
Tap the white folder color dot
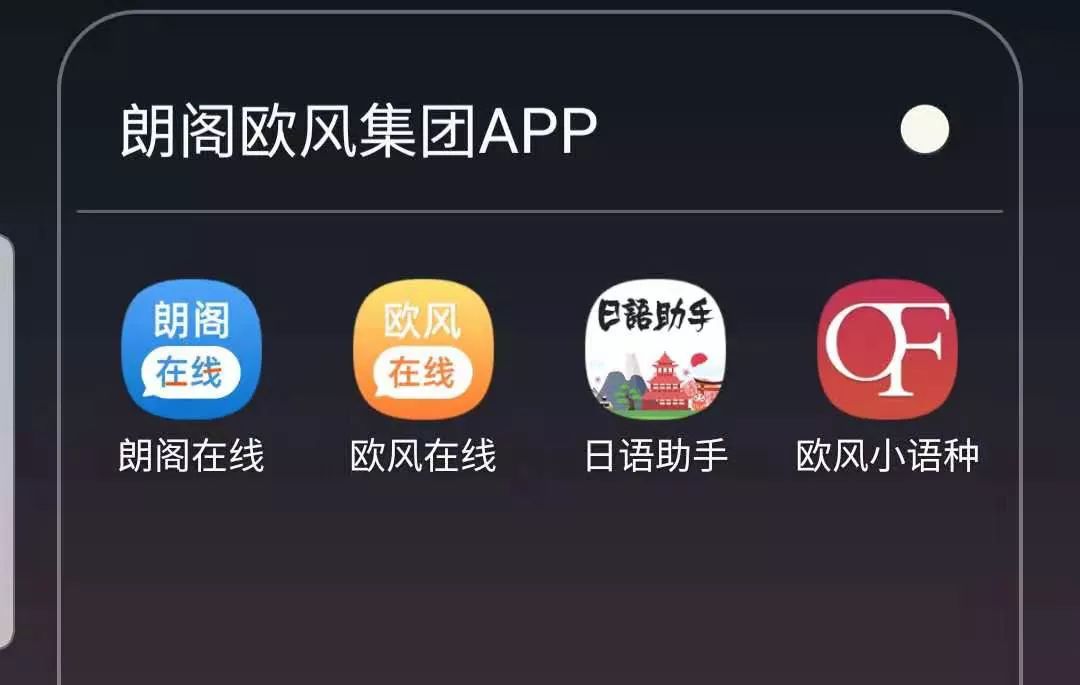click(x=924, y=130)
